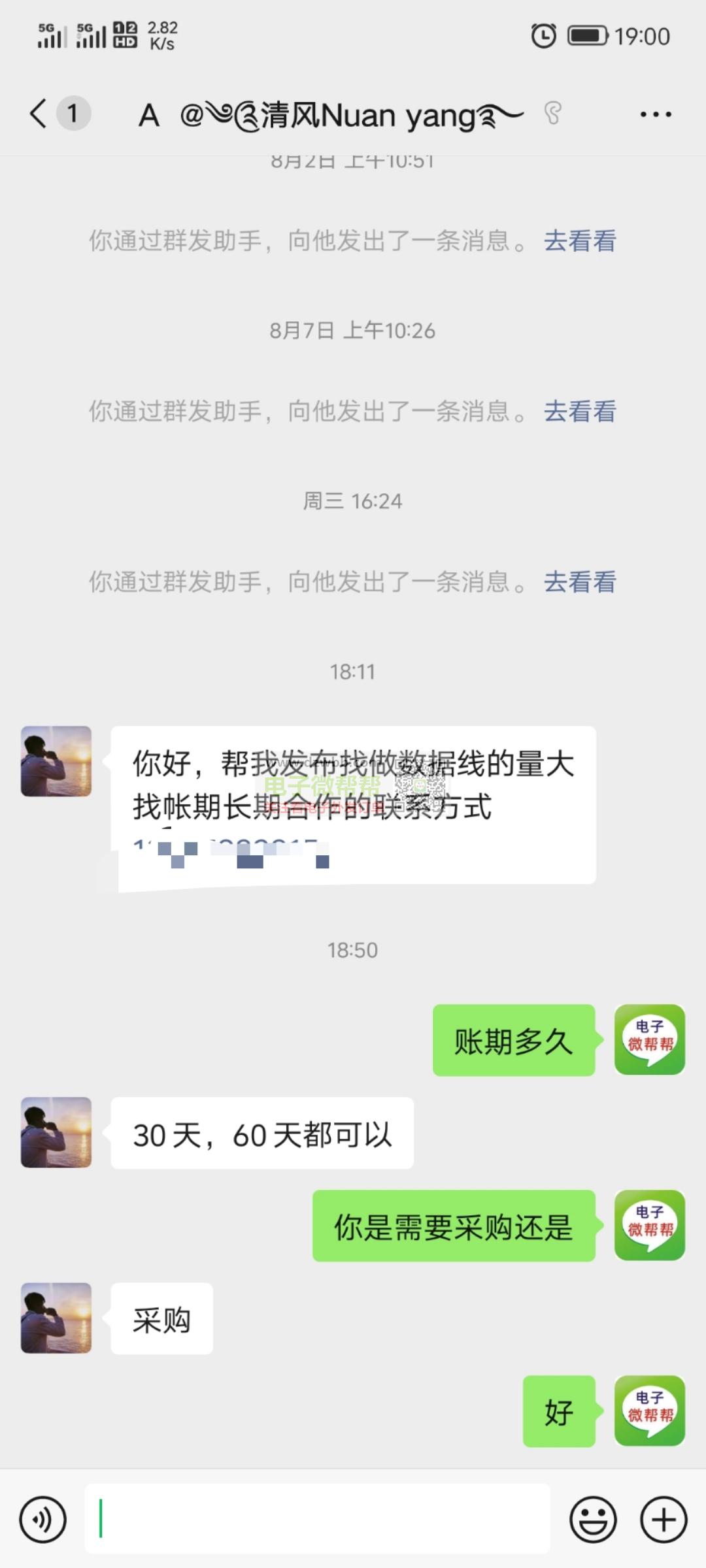The image size is (706, 1568).
Task: Switch to voice message input
Action: coord(43,1519)
